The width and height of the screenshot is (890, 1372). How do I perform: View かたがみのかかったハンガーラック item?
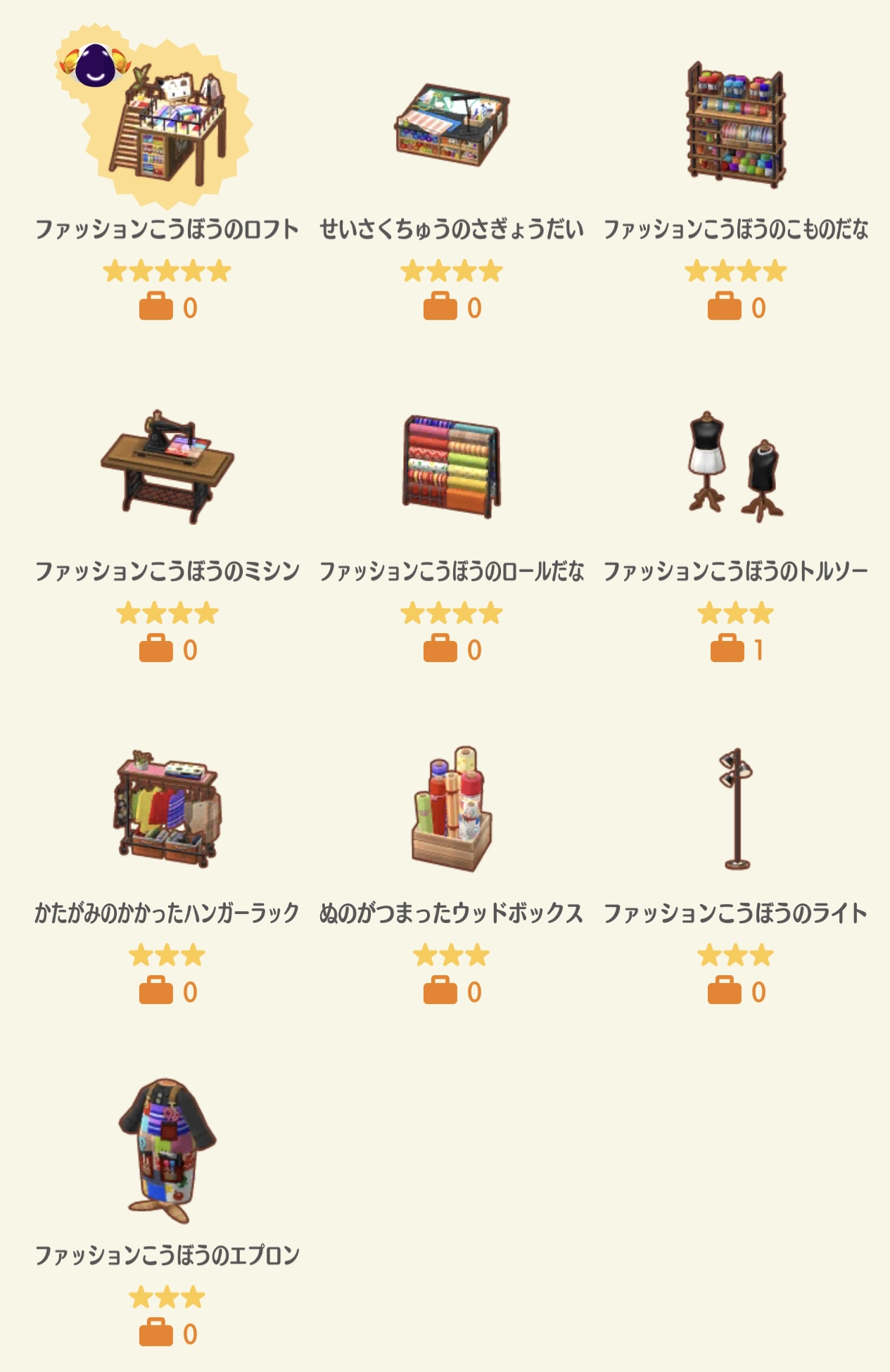pos(167,809)
